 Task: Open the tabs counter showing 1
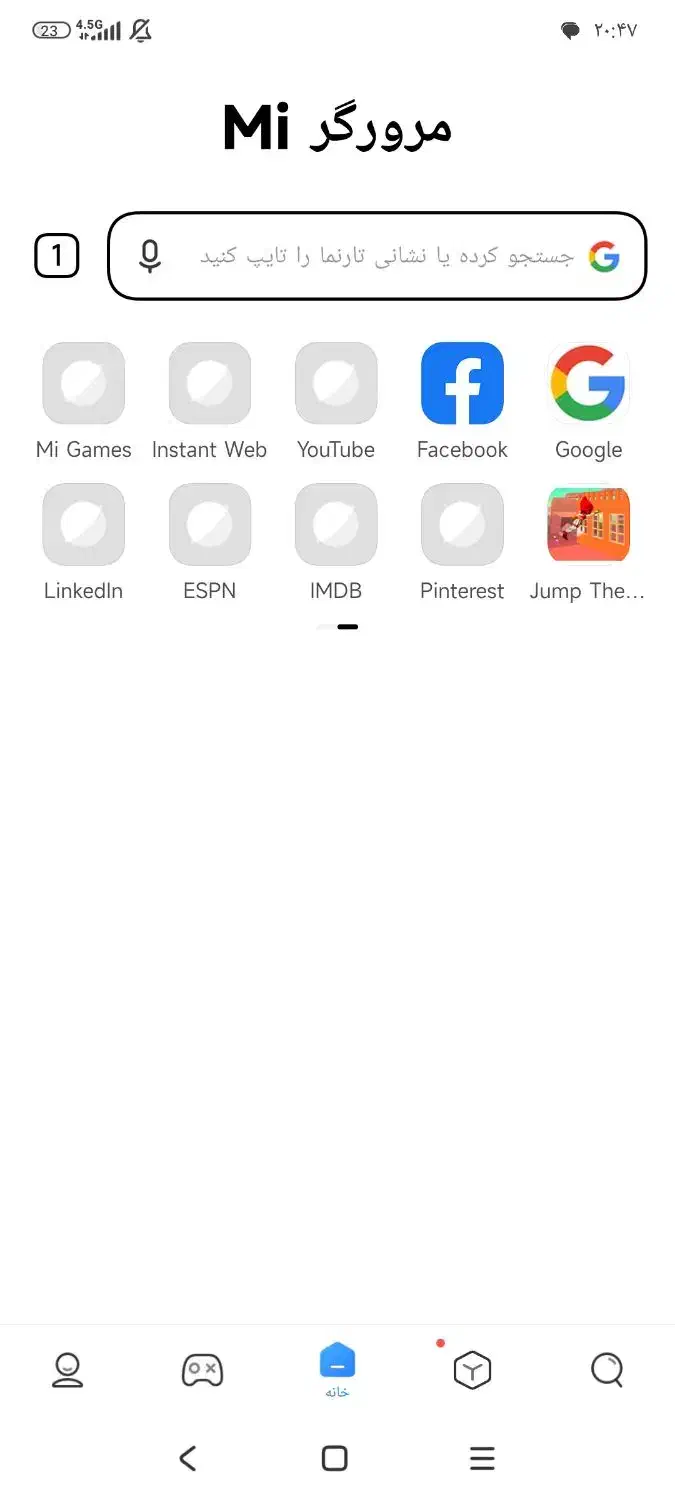click(57, 257)
